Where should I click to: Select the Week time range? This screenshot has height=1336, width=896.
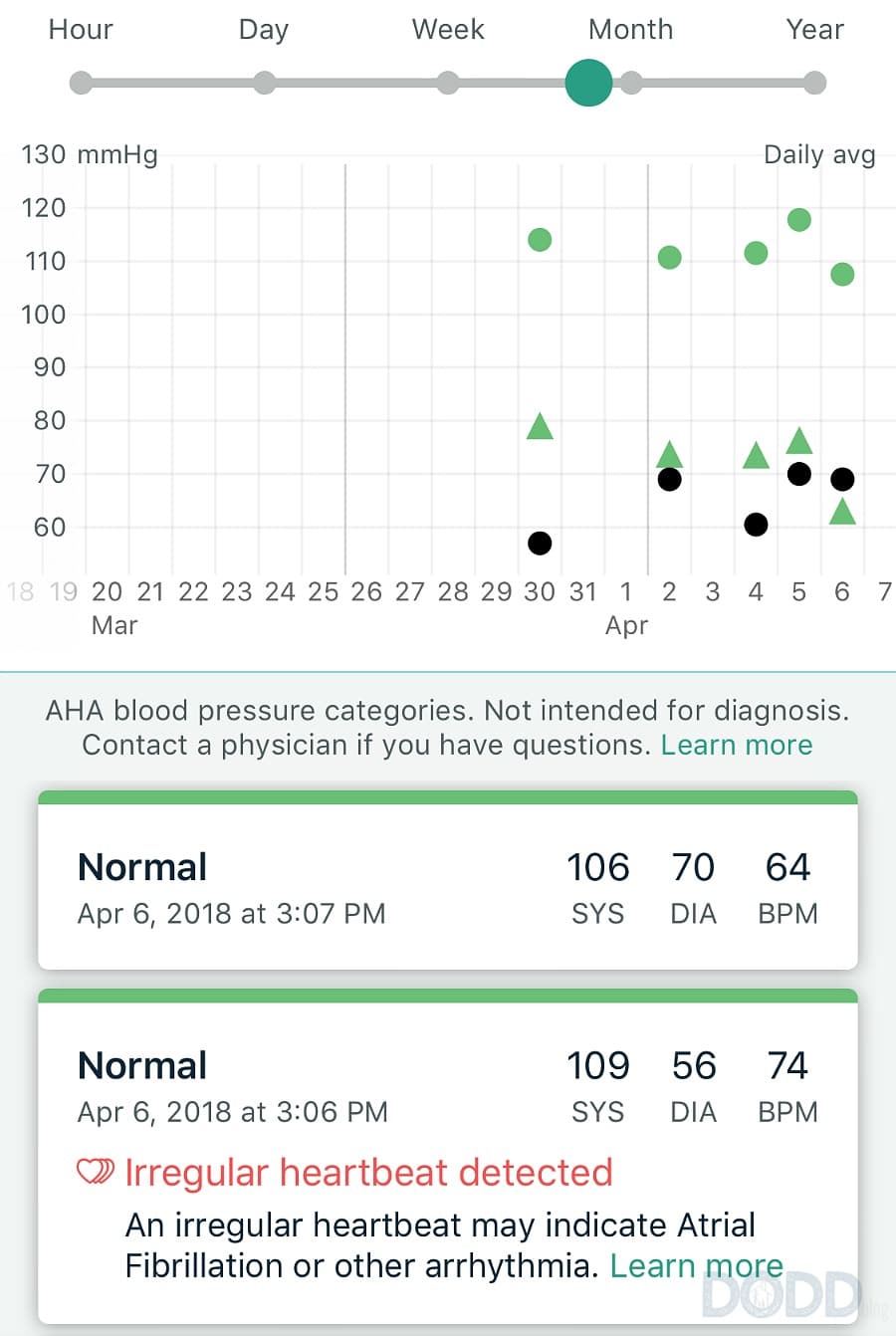point(448,83)
